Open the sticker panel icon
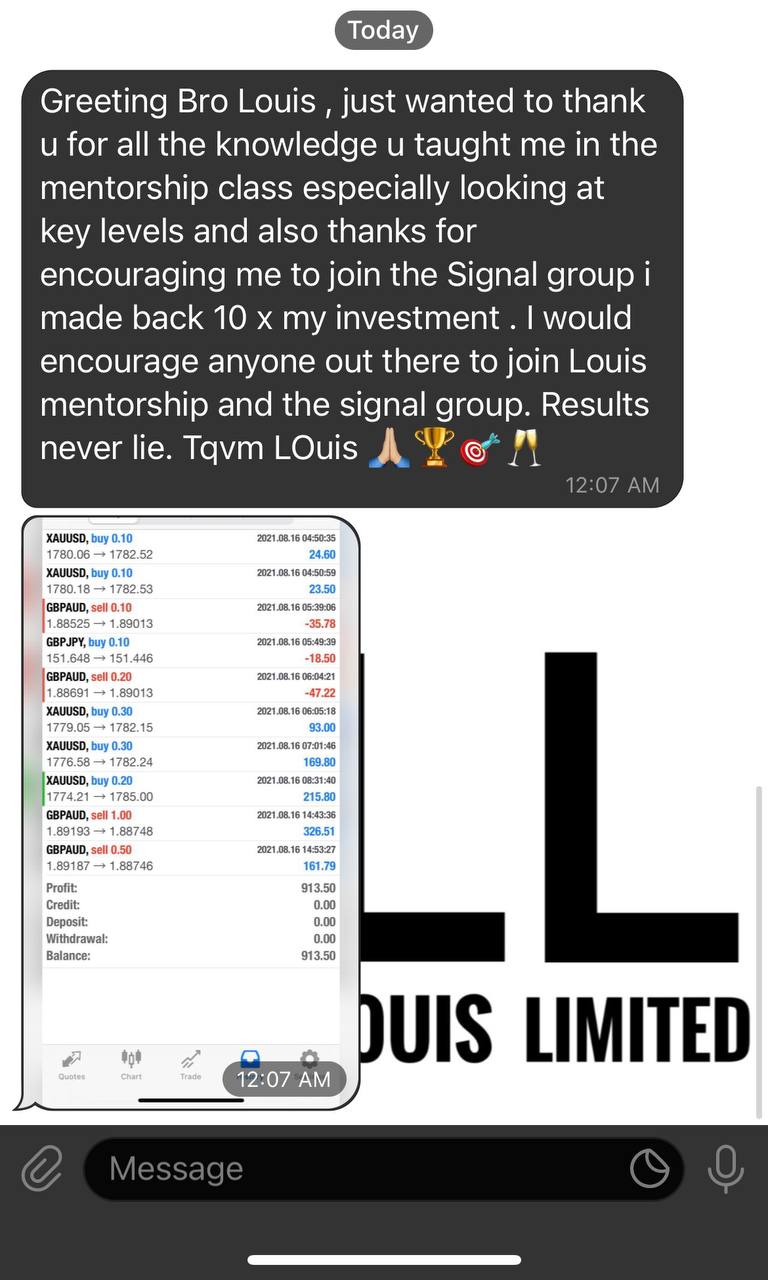Screen dimensions: 768x1280 pyautogui.click(x=649, y=1168)
